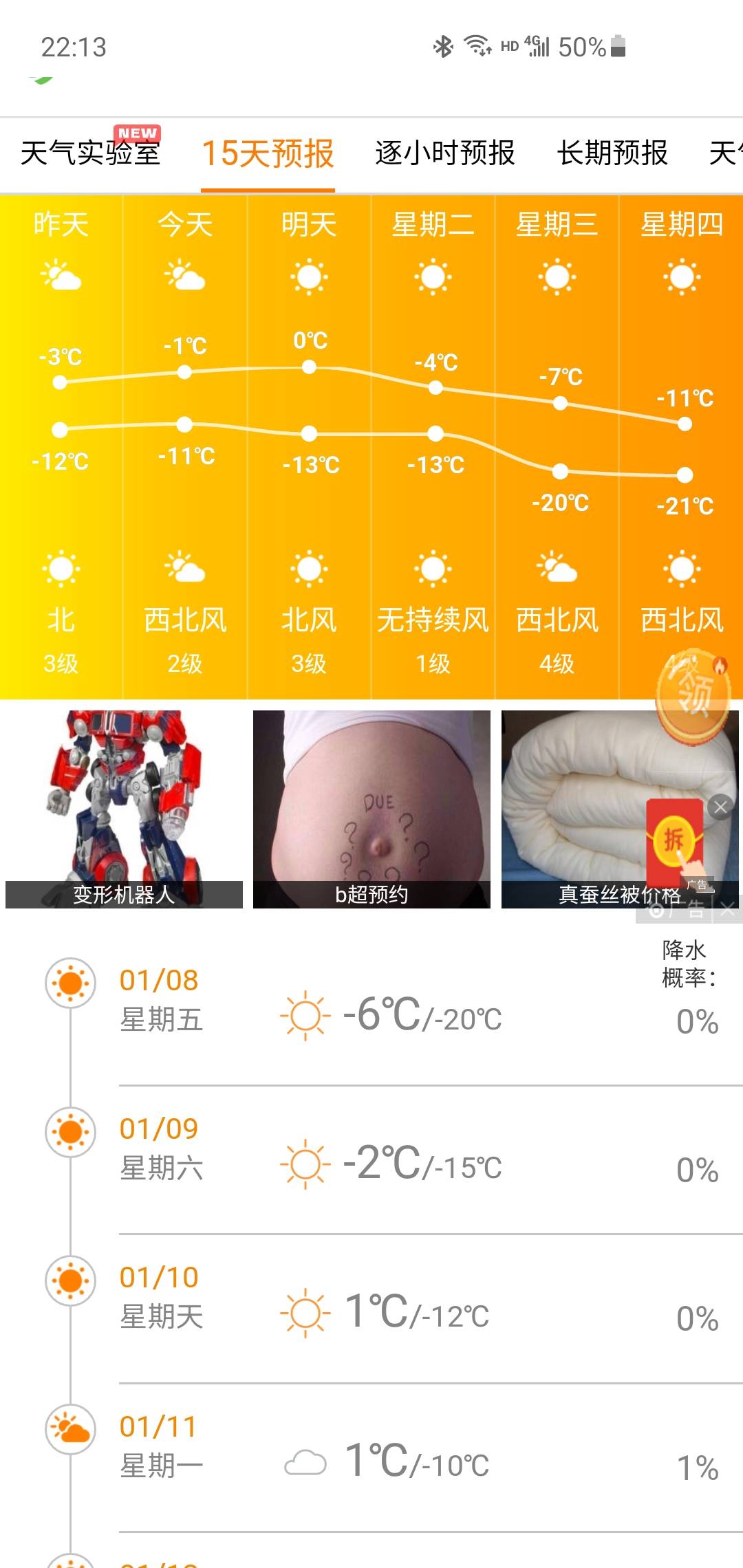Image resolution: width=743 pixels, height=1568 pixels.
Task: Open the 天气实验室 tab
Action: point(90,153)
